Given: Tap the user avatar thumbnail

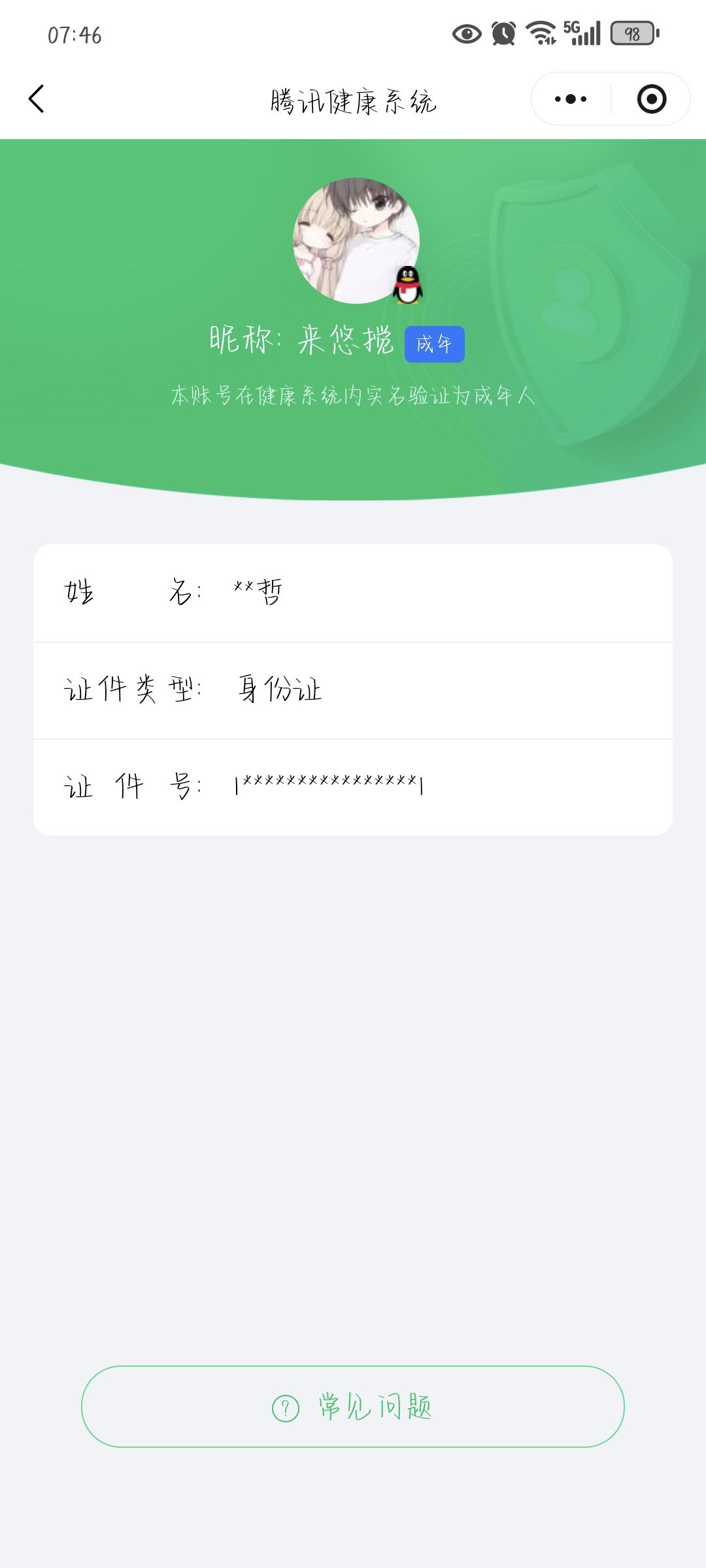Looking at the screenshot, I should [x=355, y=242].
